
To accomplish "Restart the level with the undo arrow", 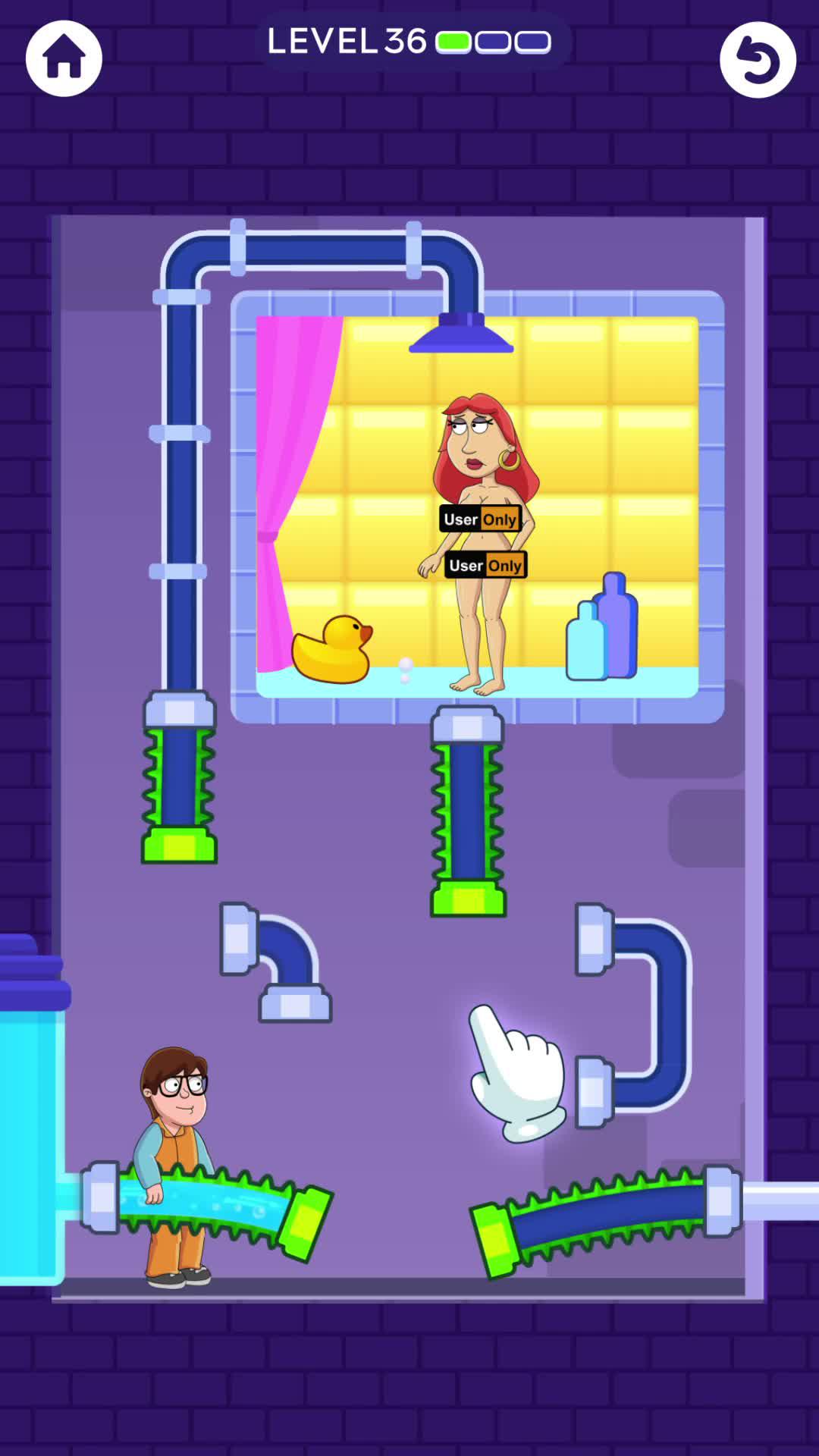I will point(757,60).
